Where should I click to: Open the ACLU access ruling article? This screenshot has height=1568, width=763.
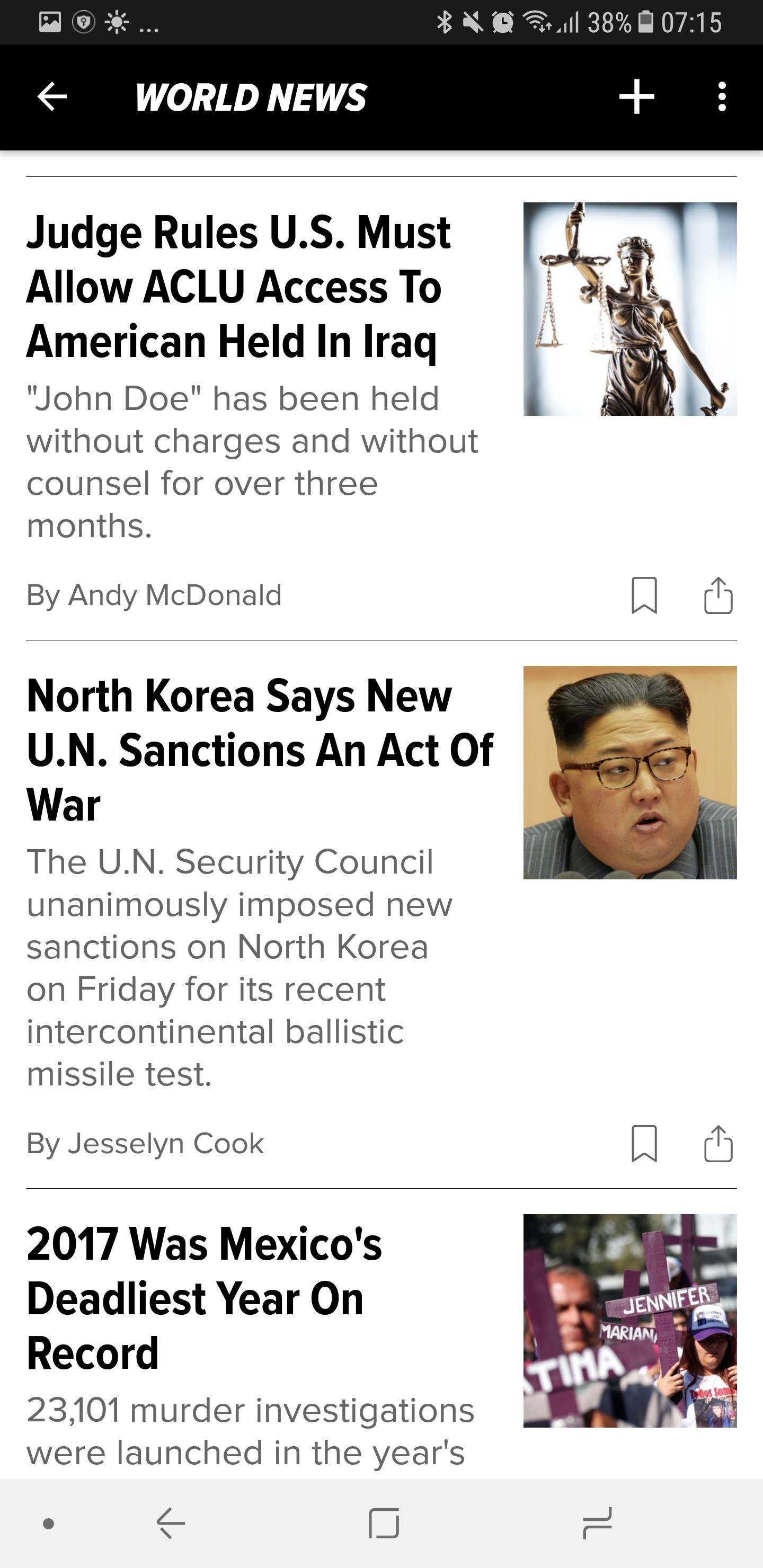(x=238, y=286)
